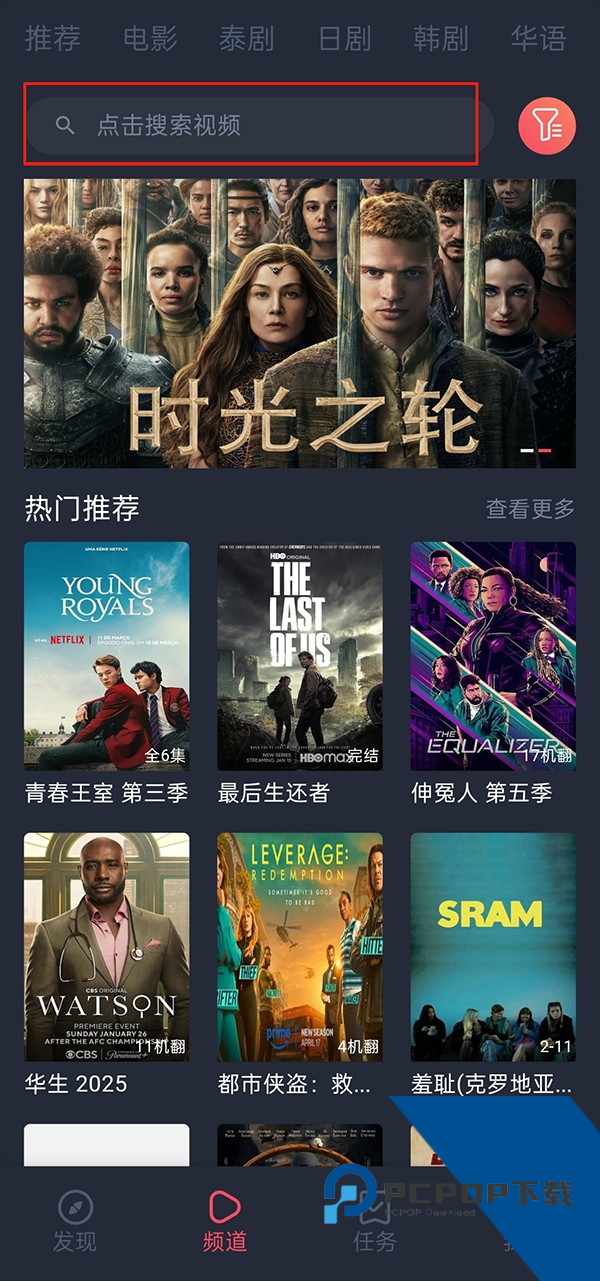Switch to the 推荐 tab

point(52,39)
